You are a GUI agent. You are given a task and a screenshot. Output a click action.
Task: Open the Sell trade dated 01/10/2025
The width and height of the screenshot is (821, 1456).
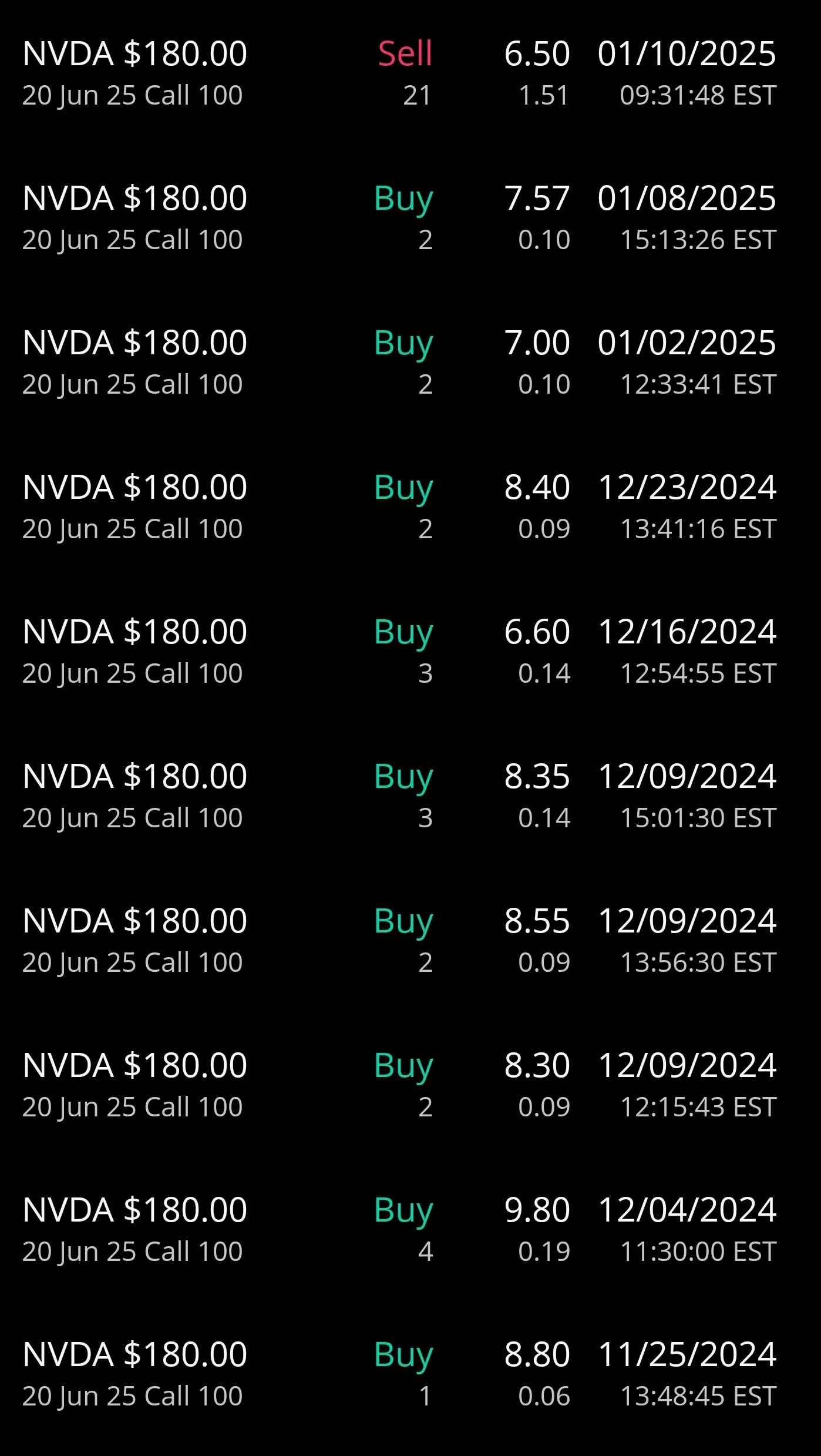click(410, 73)
